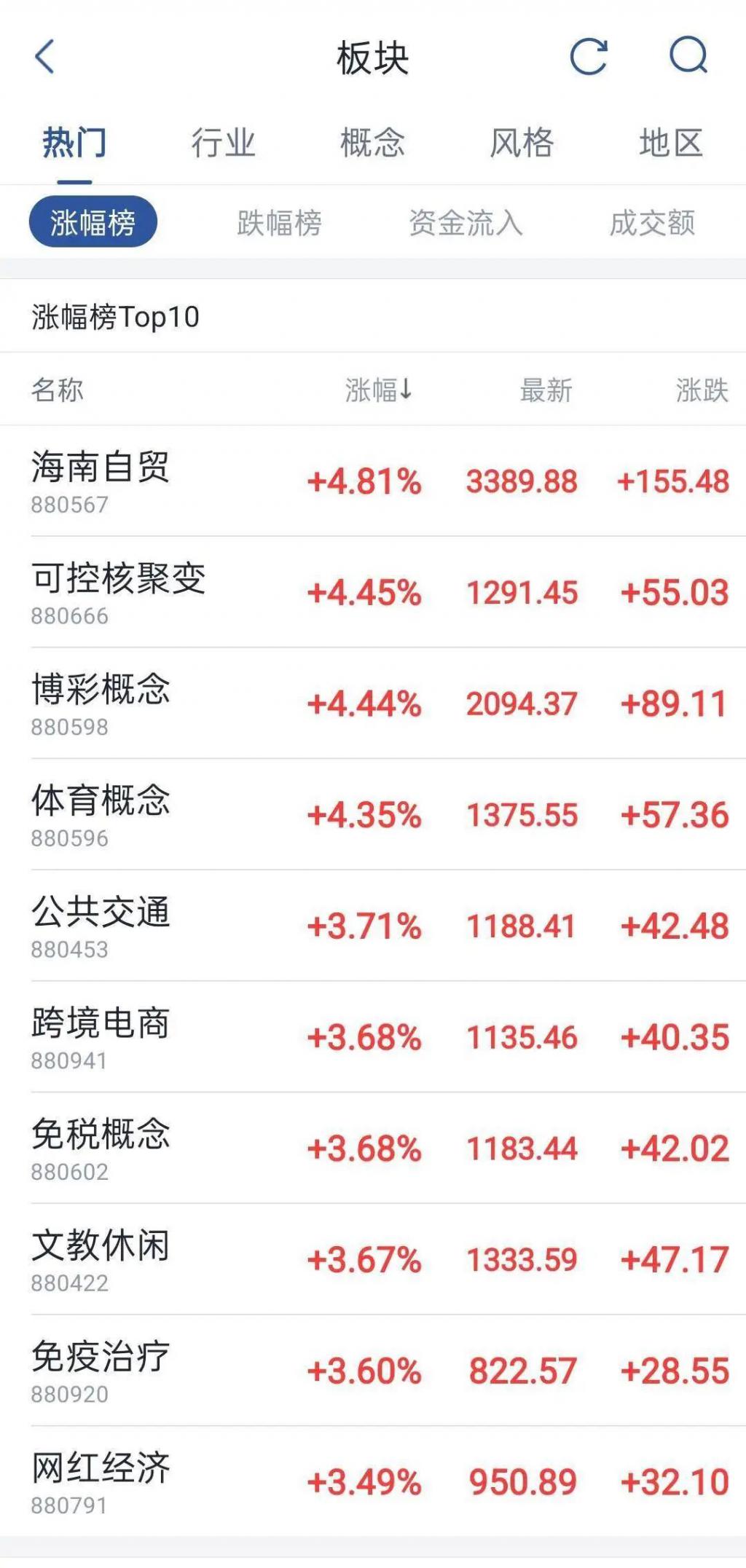The height and width of the screenshot is (1568, 746).
Task: Select the 资金流入 chip
Action: [x=466, y=222]
